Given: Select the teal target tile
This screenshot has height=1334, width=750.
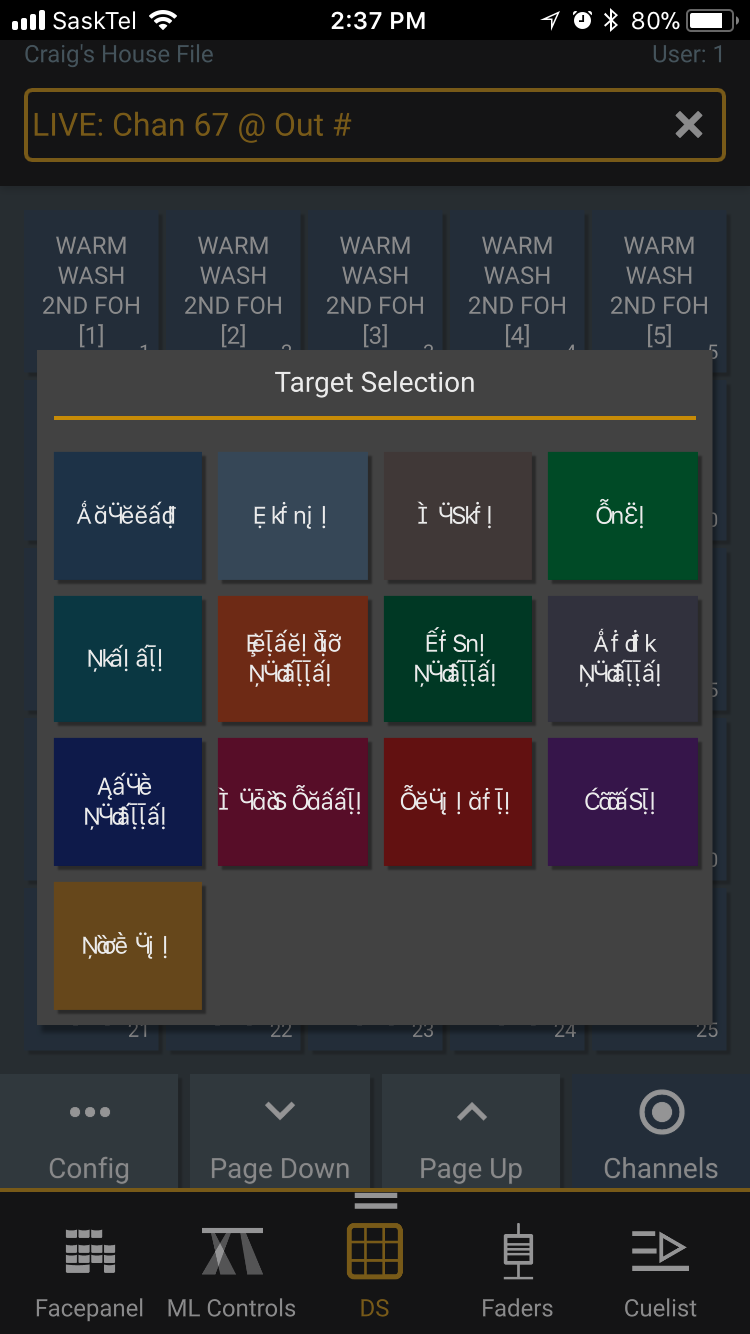Looking at the screenshot, I should click(128, 659).
